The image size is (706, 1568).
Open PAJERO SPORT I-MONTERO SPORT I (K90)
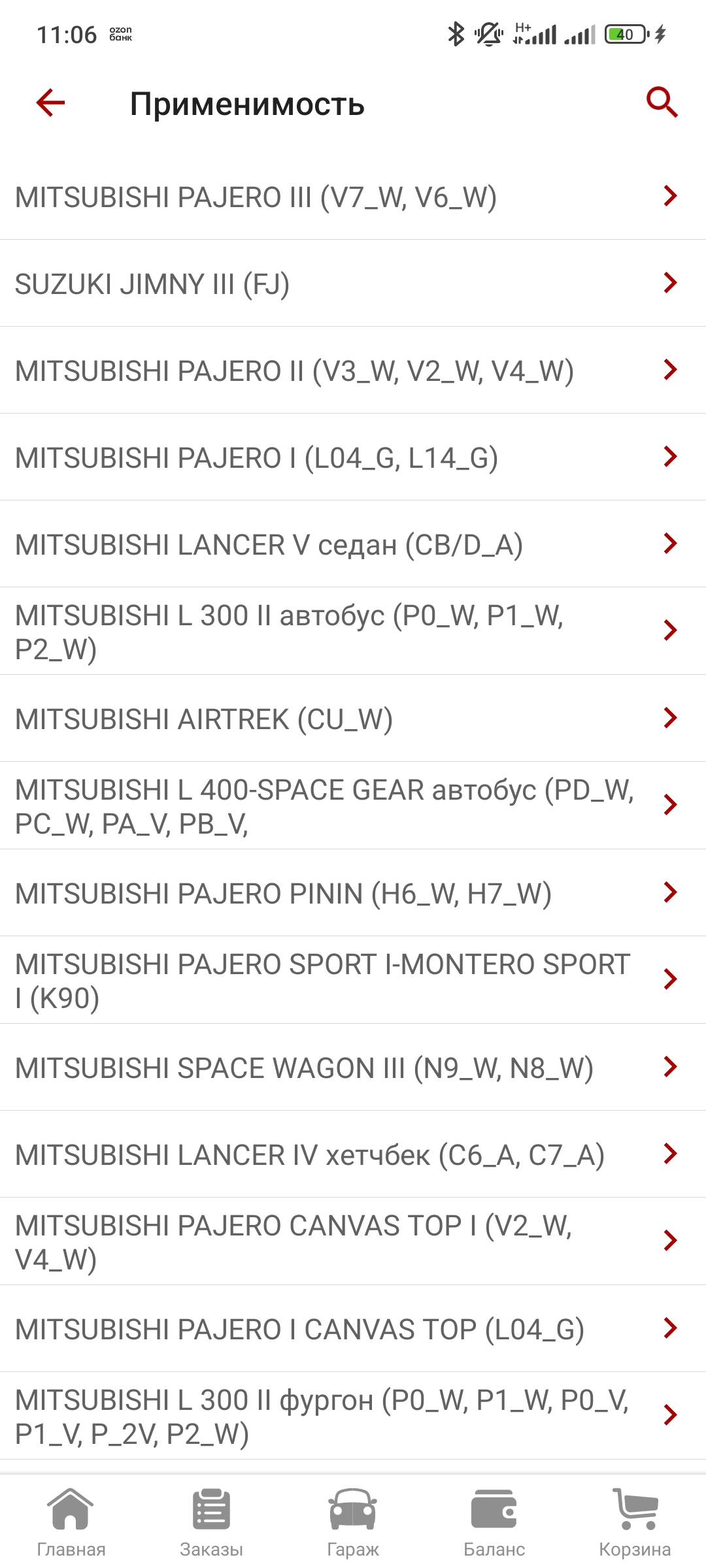tap(353, 981)
